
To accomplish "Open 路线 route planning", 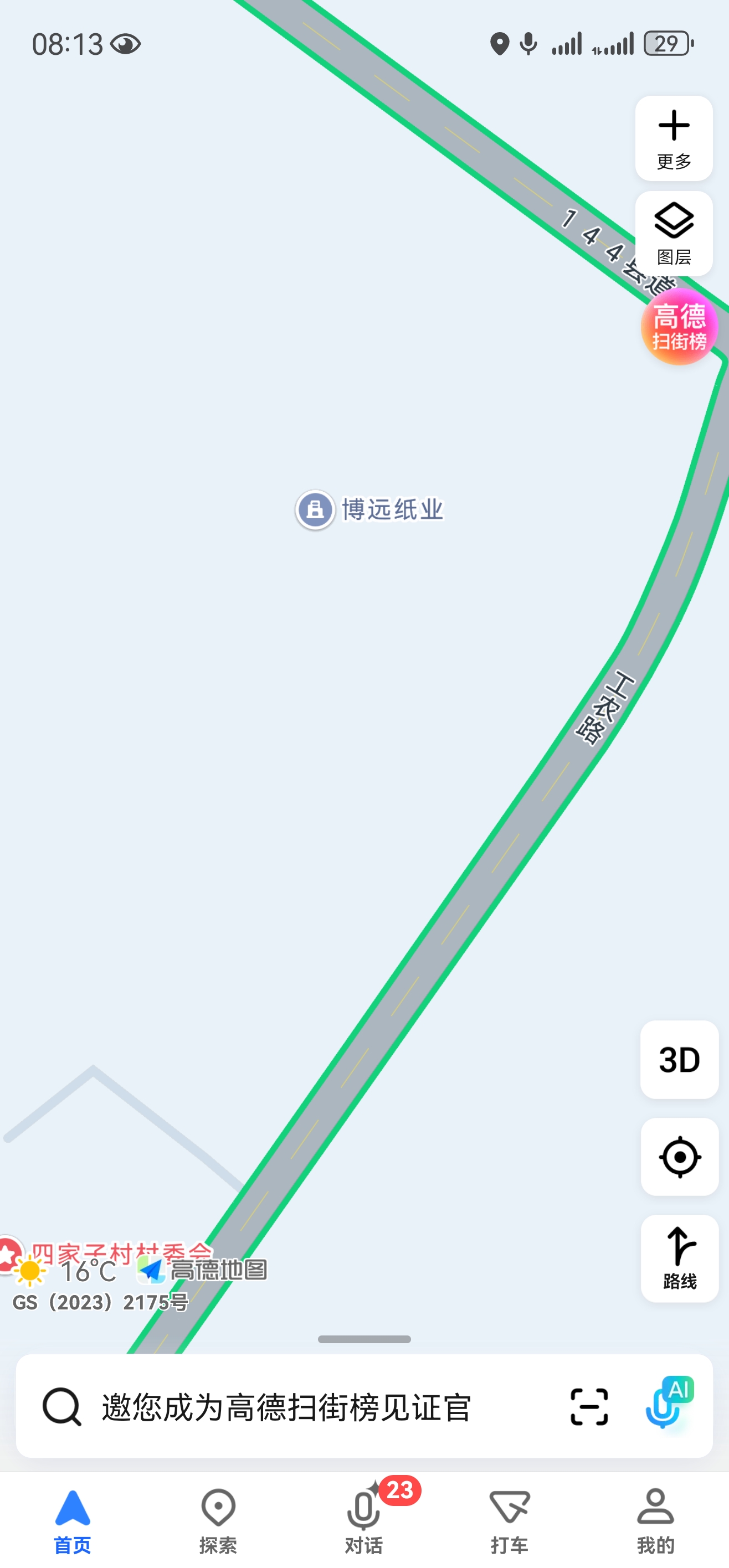I will [679, 1258].
